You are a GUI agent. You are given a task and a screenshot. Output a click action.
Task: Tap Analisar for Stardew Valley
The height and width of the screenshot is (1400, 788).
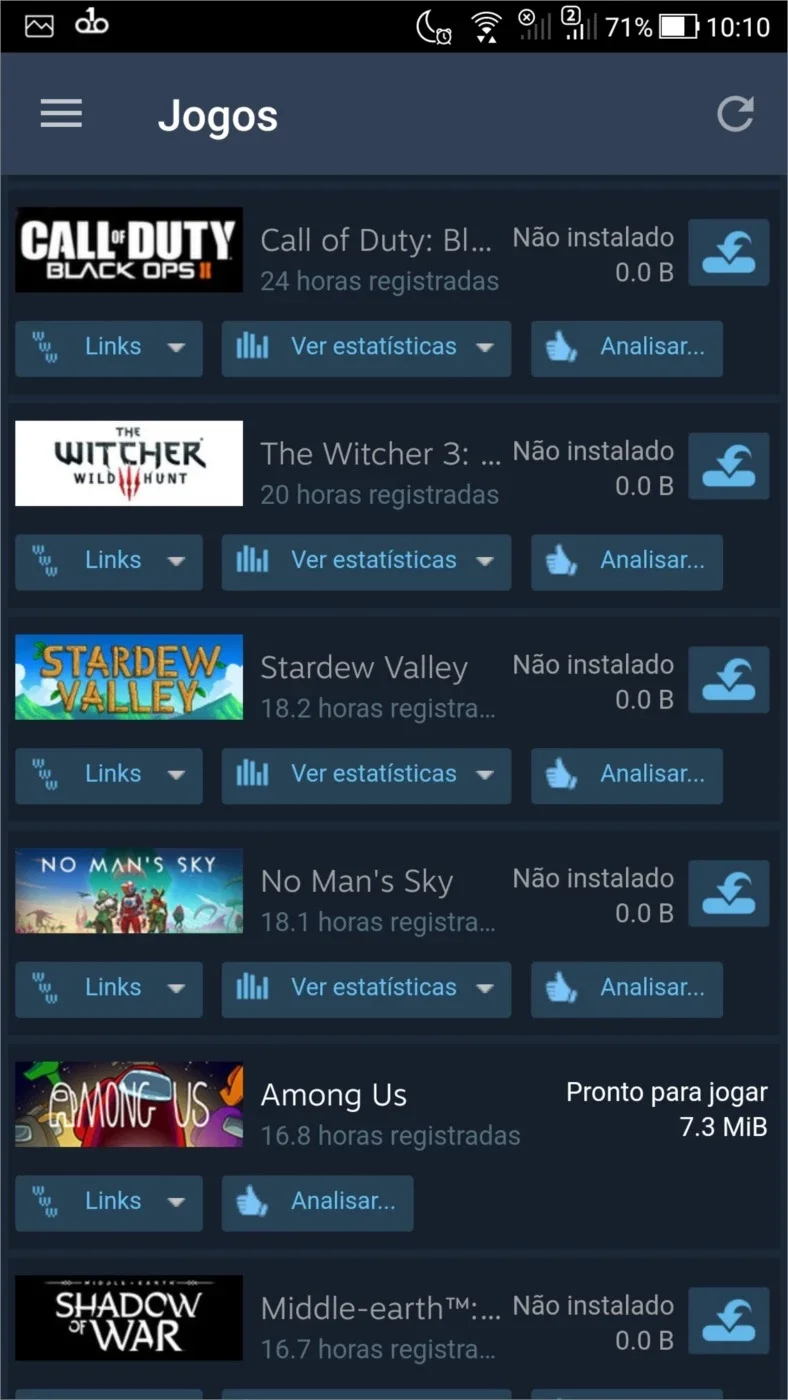pyautogui.click(x=627, y=775)
